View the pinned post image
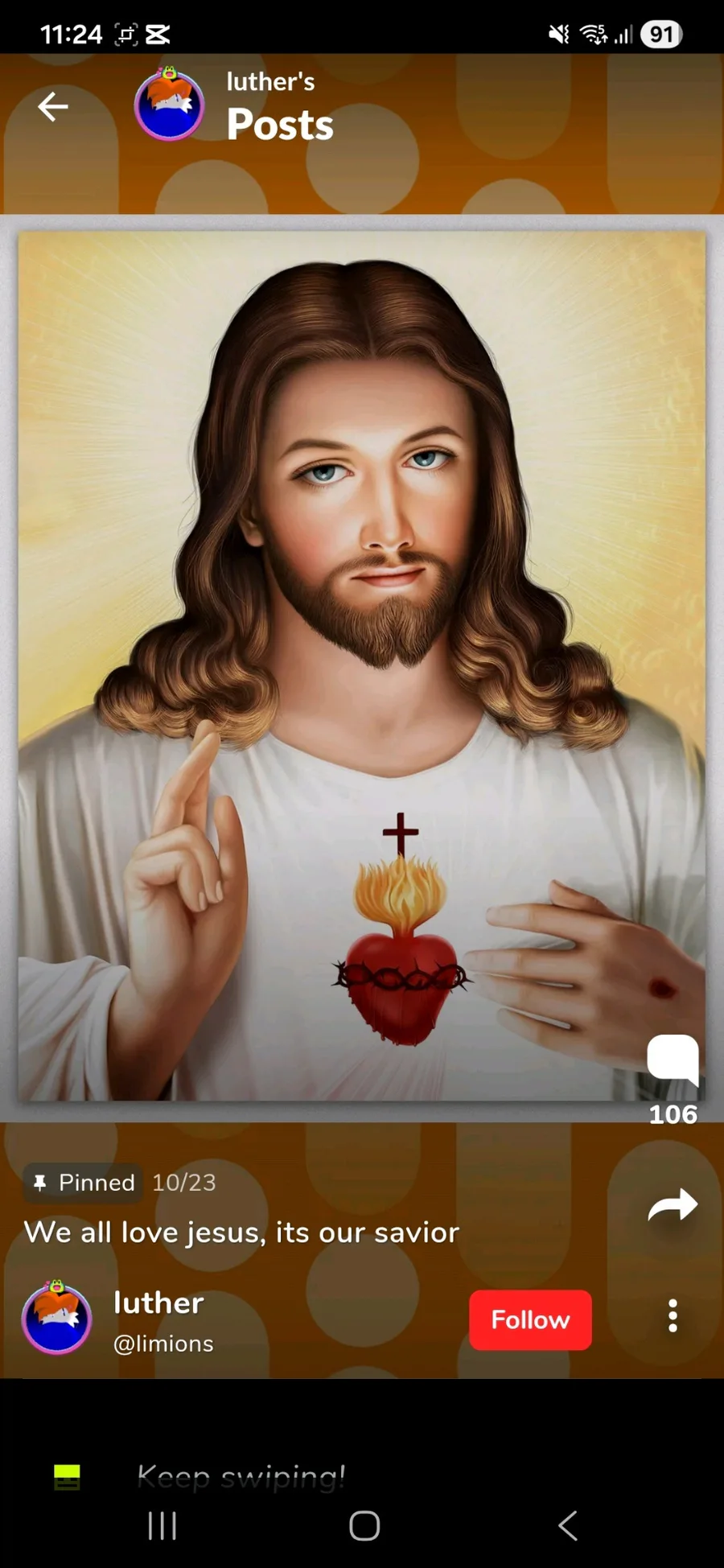Viewport: 724px width, 1568px height. (362, 666)
